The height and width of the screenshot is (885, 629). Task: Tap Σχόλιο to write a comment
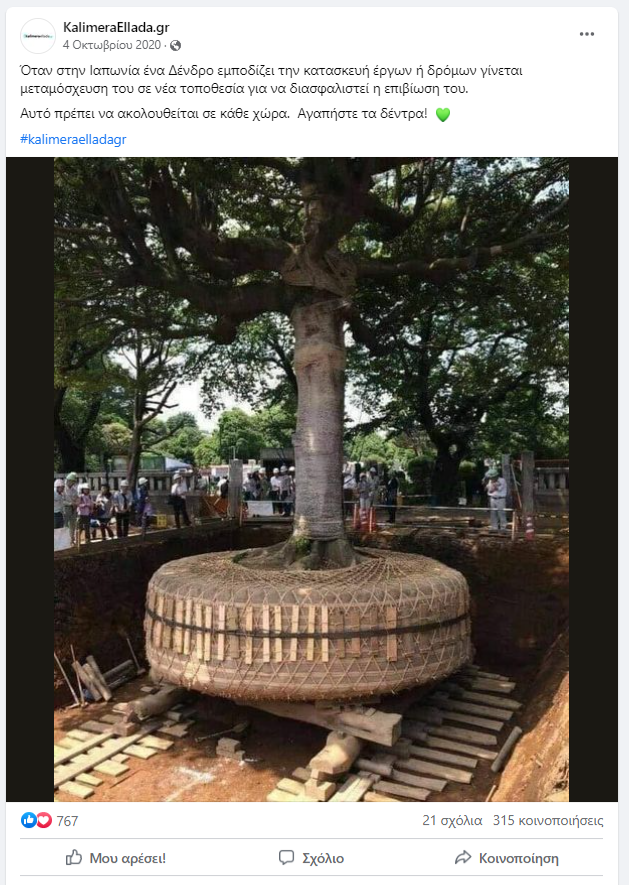(311, 858)
